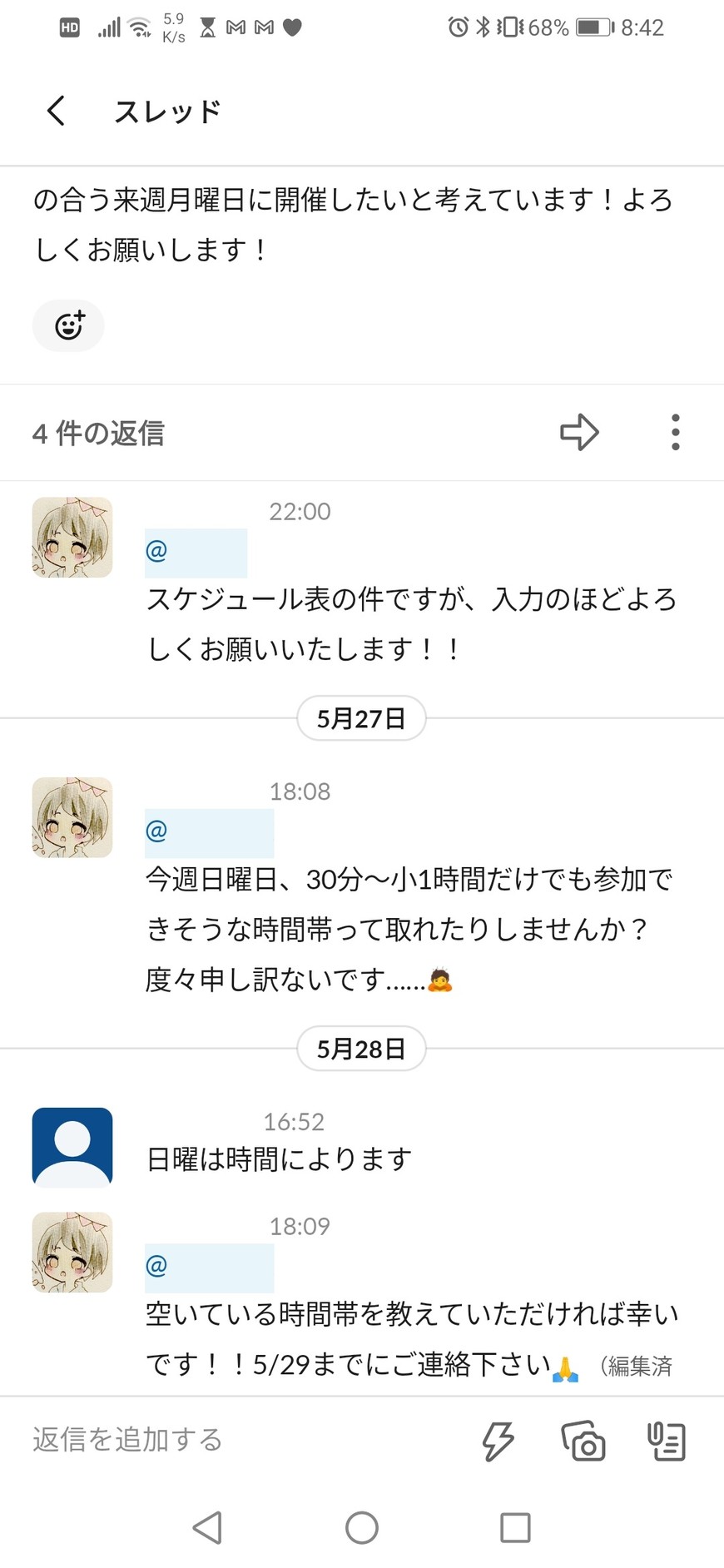Open the attachment clipboard icon

tap(666, 1441)
